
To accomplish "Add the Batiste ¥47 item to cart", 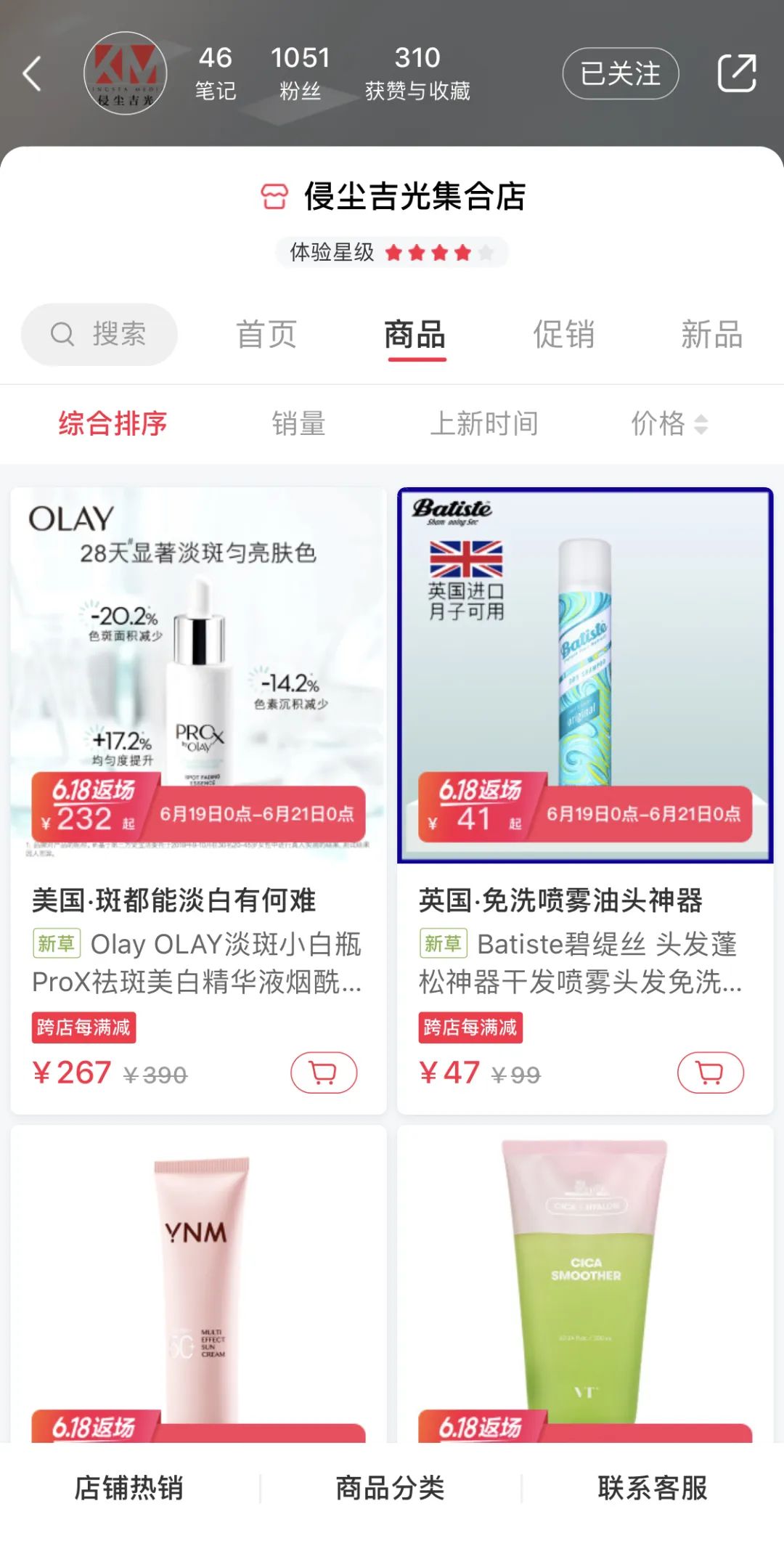I will [x=710, y=1073].
